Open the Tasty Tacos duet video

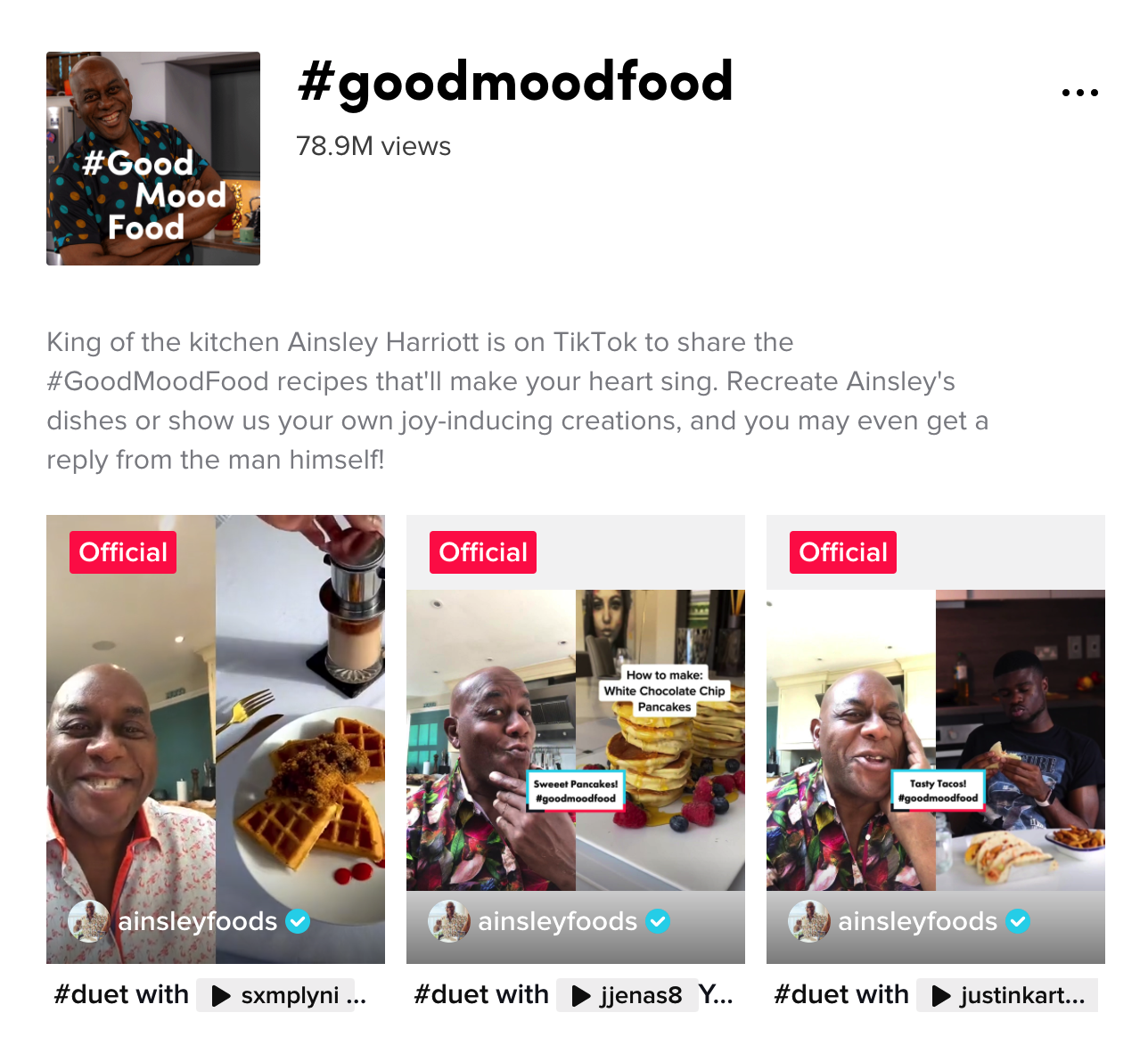[935, 739]
